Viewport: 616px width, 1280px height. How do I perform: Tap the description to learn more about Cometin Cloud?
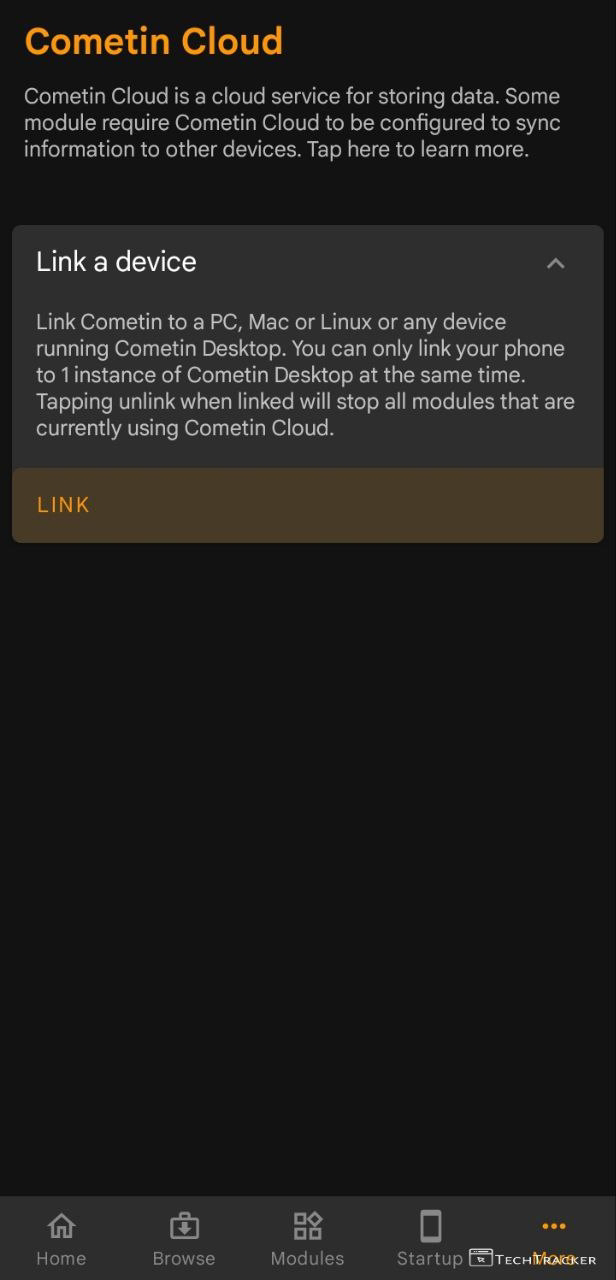point(291,124)
